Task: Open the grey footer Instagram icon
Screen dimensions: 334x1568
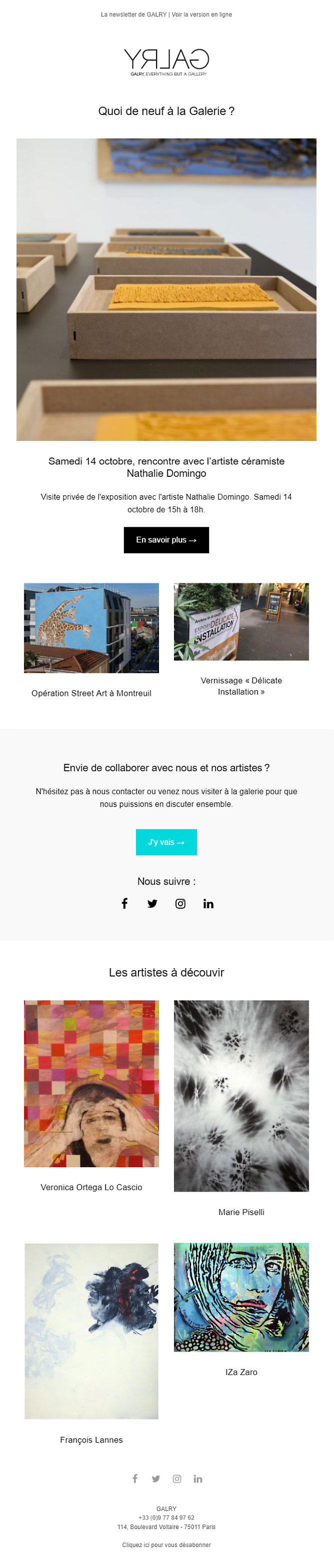Action: (x=177, y=1479)
